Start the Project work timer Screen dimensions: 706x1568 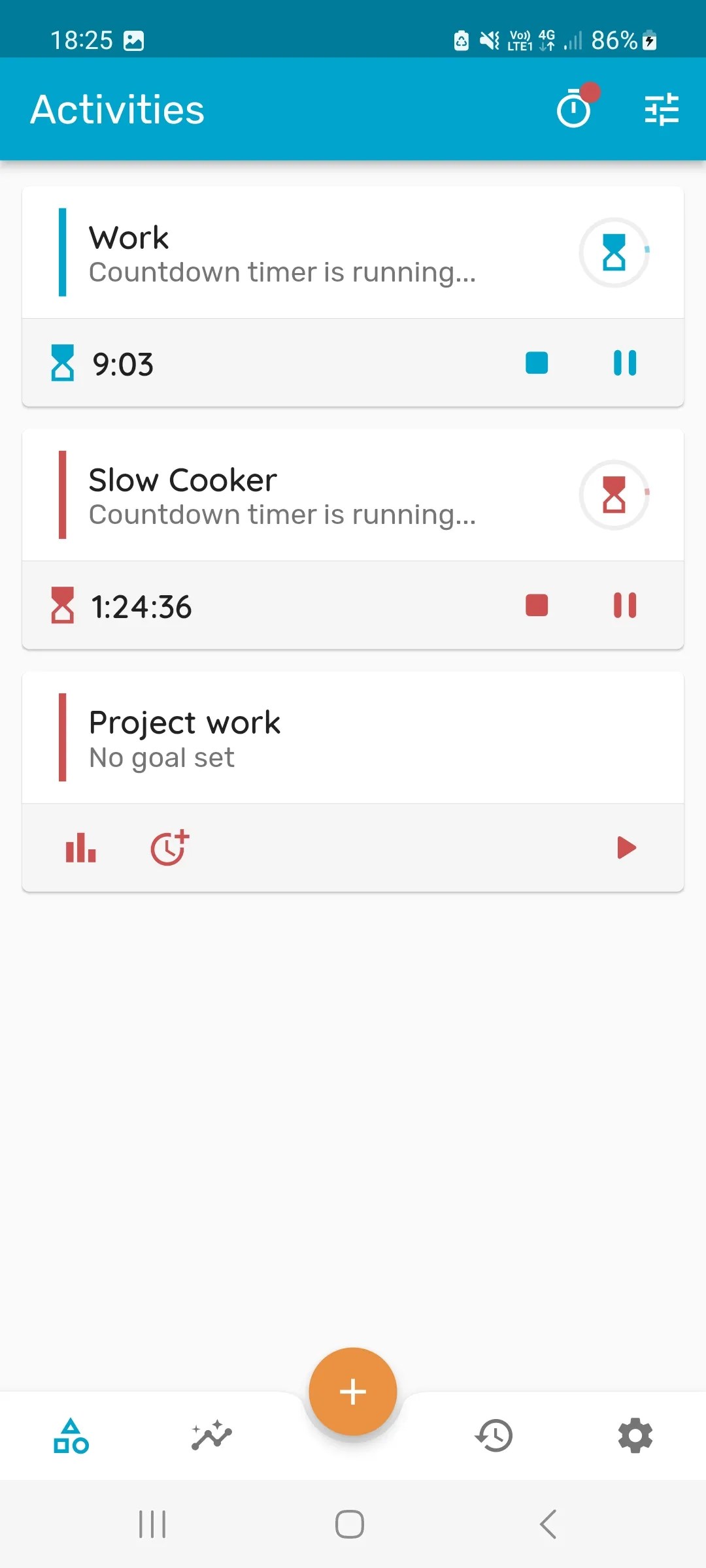click(x=626, y=847)
